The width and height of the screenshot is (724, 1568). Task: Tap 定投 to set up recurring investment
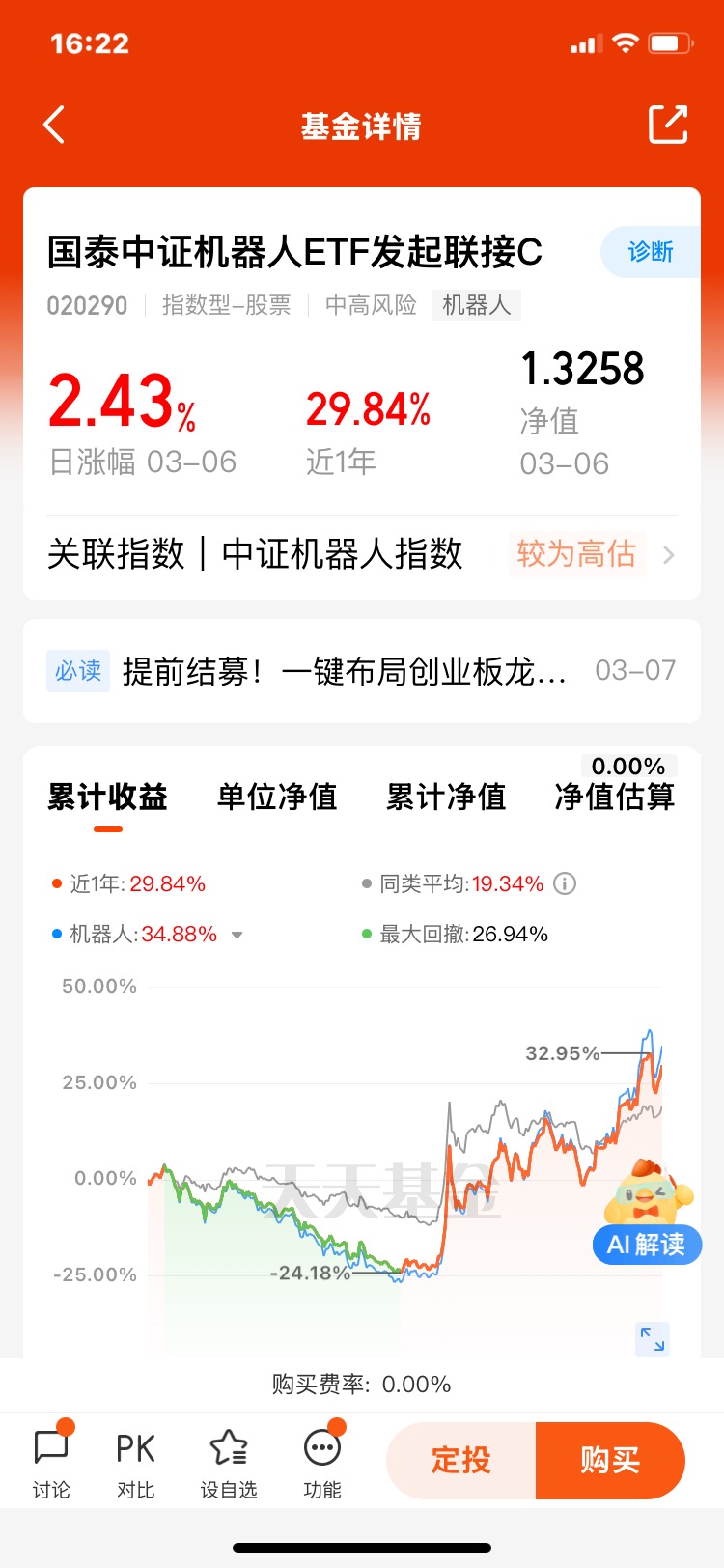461,1460
